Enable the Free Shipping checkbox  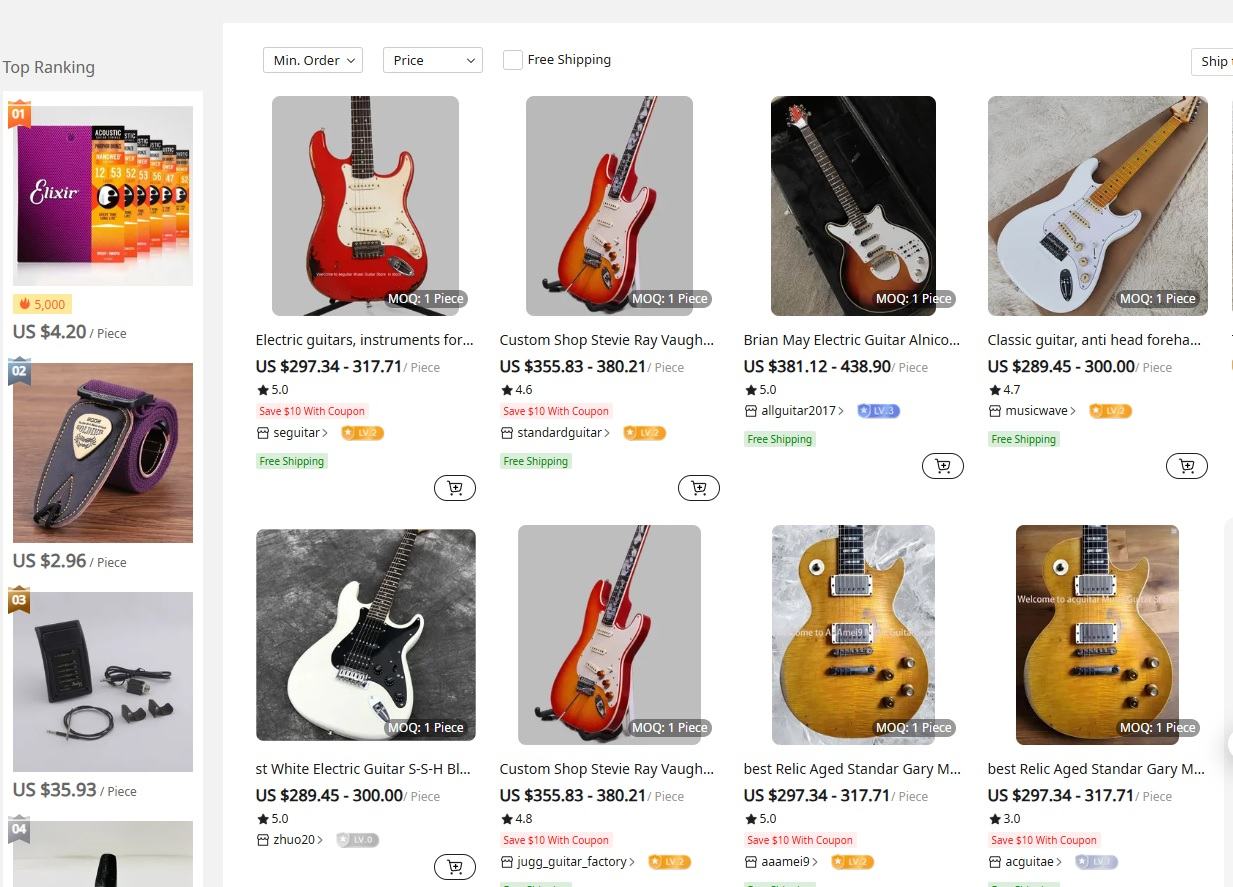pos(512,60)
